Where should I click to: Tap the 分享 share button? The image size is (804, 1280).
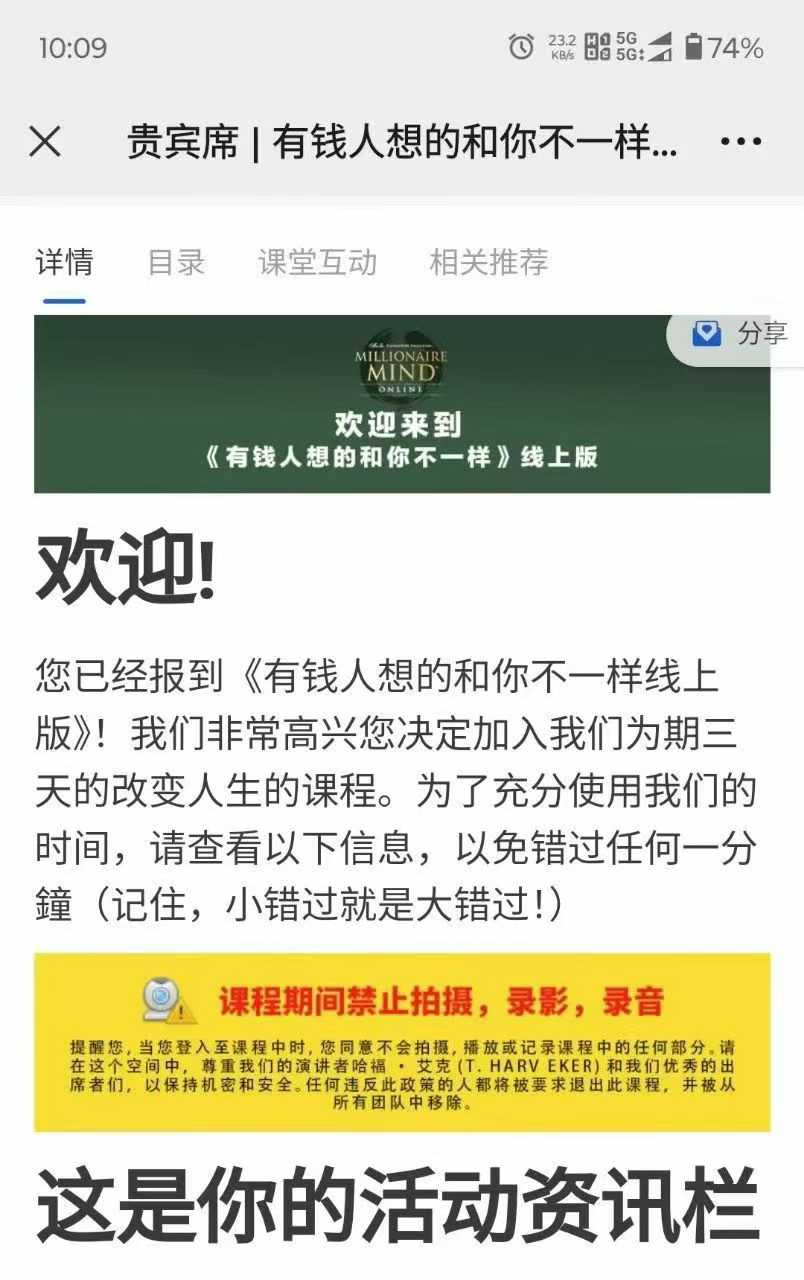741,334
